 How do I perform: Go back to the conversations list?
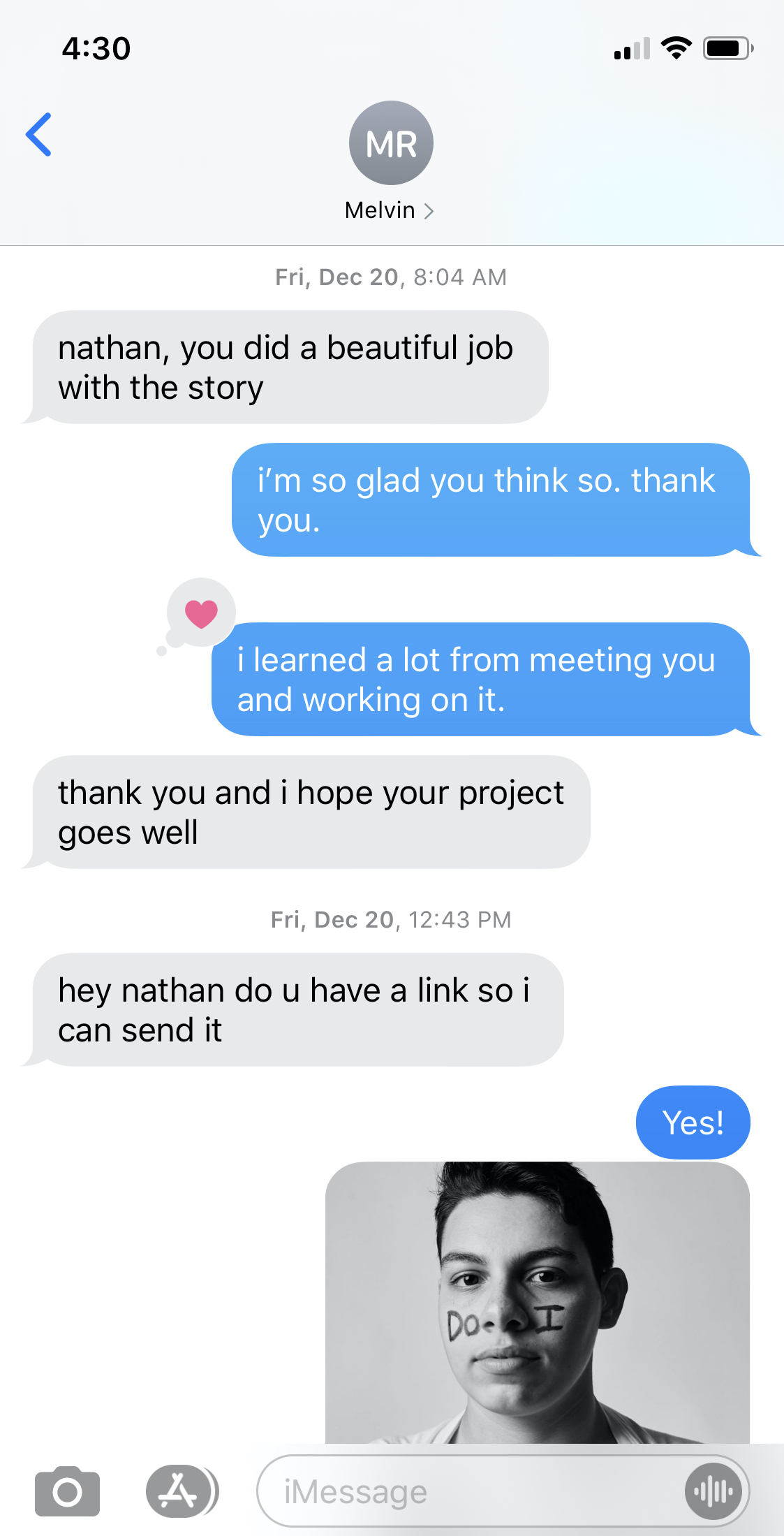tap(39, 134)
